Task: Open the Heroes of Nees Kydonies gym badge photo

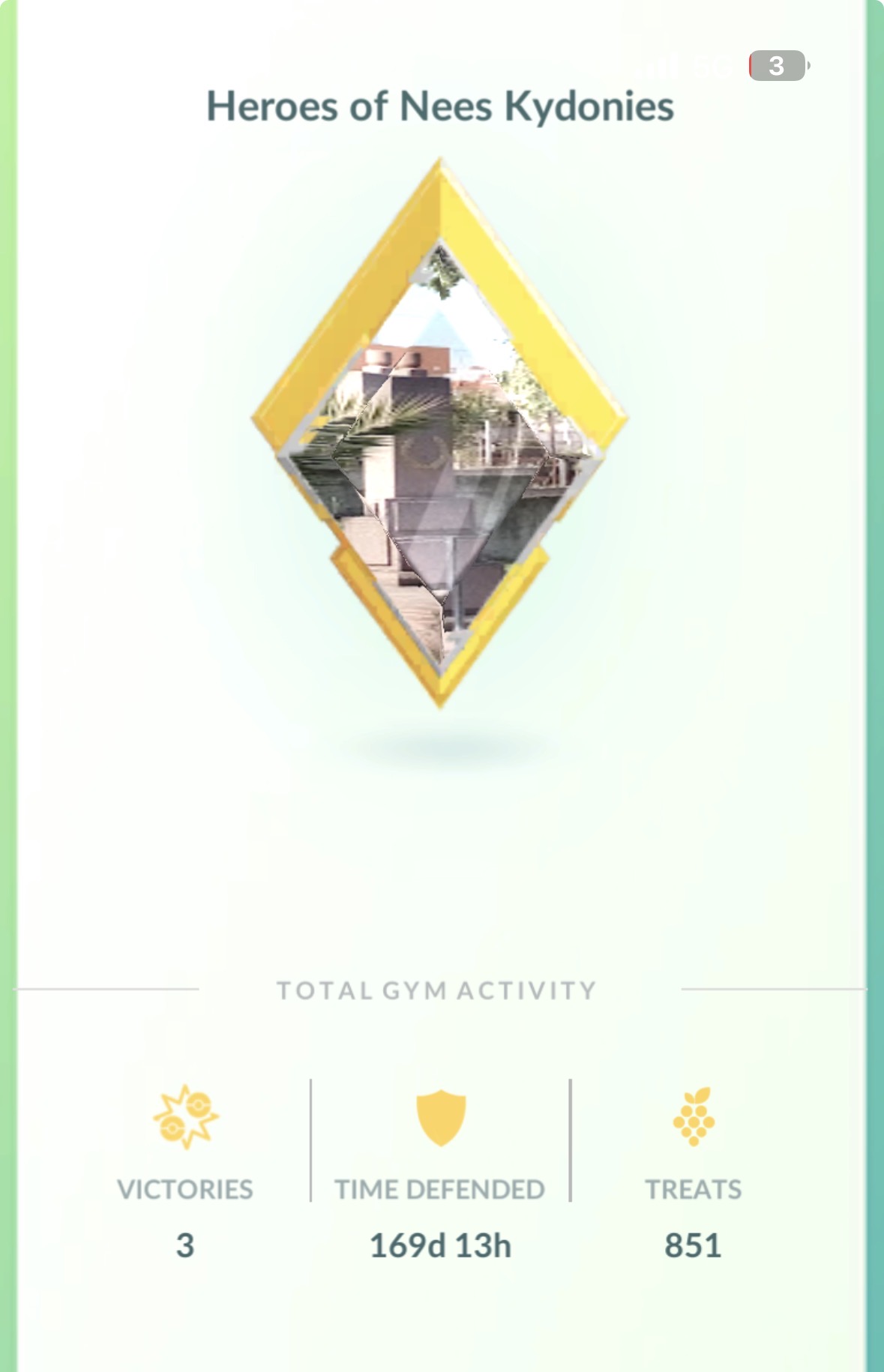Action: 440,450
